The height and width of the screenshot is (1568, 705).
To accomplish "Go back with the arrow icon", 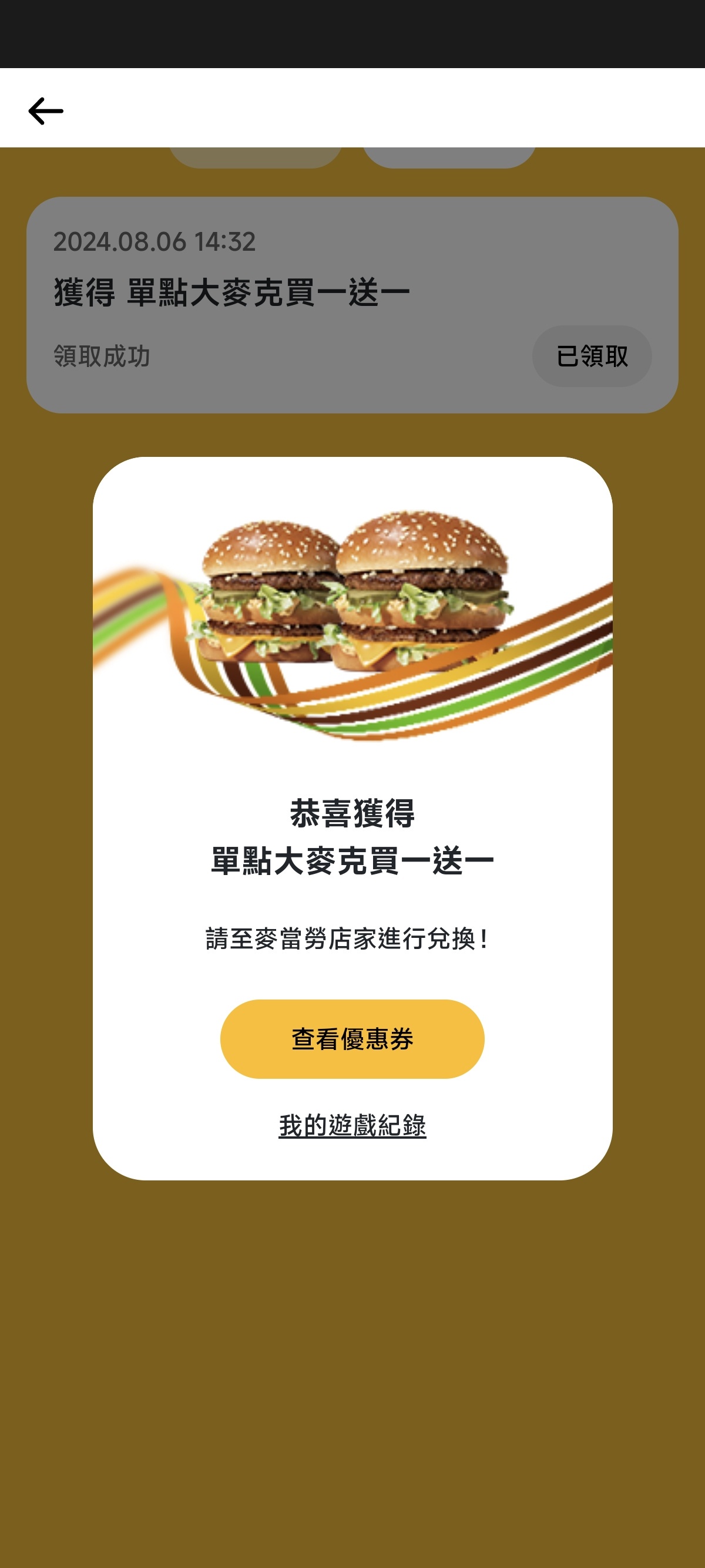I will (x=46, y=111).
